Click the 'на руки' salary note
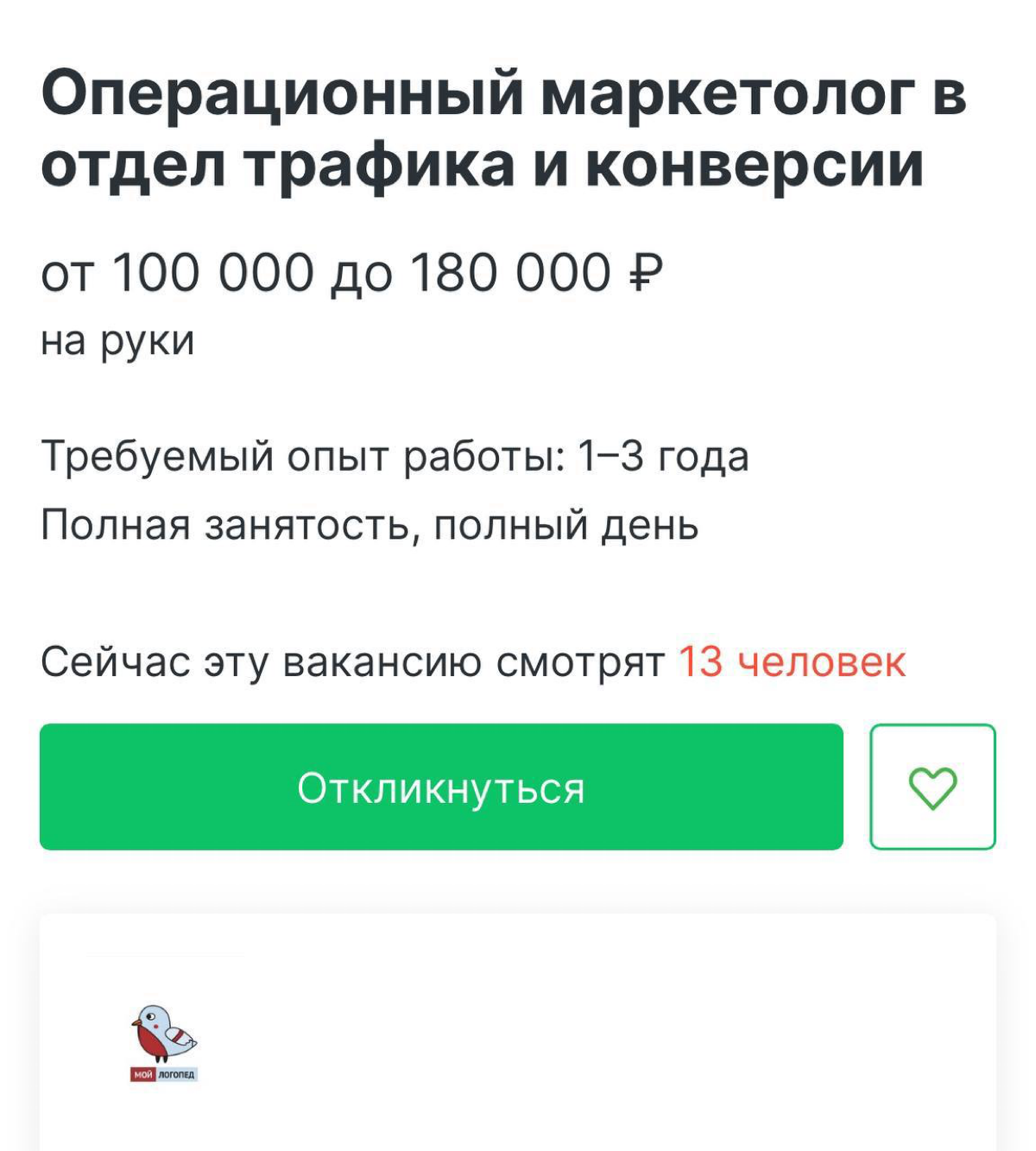 pyautogui.click(x=118, y=338)
